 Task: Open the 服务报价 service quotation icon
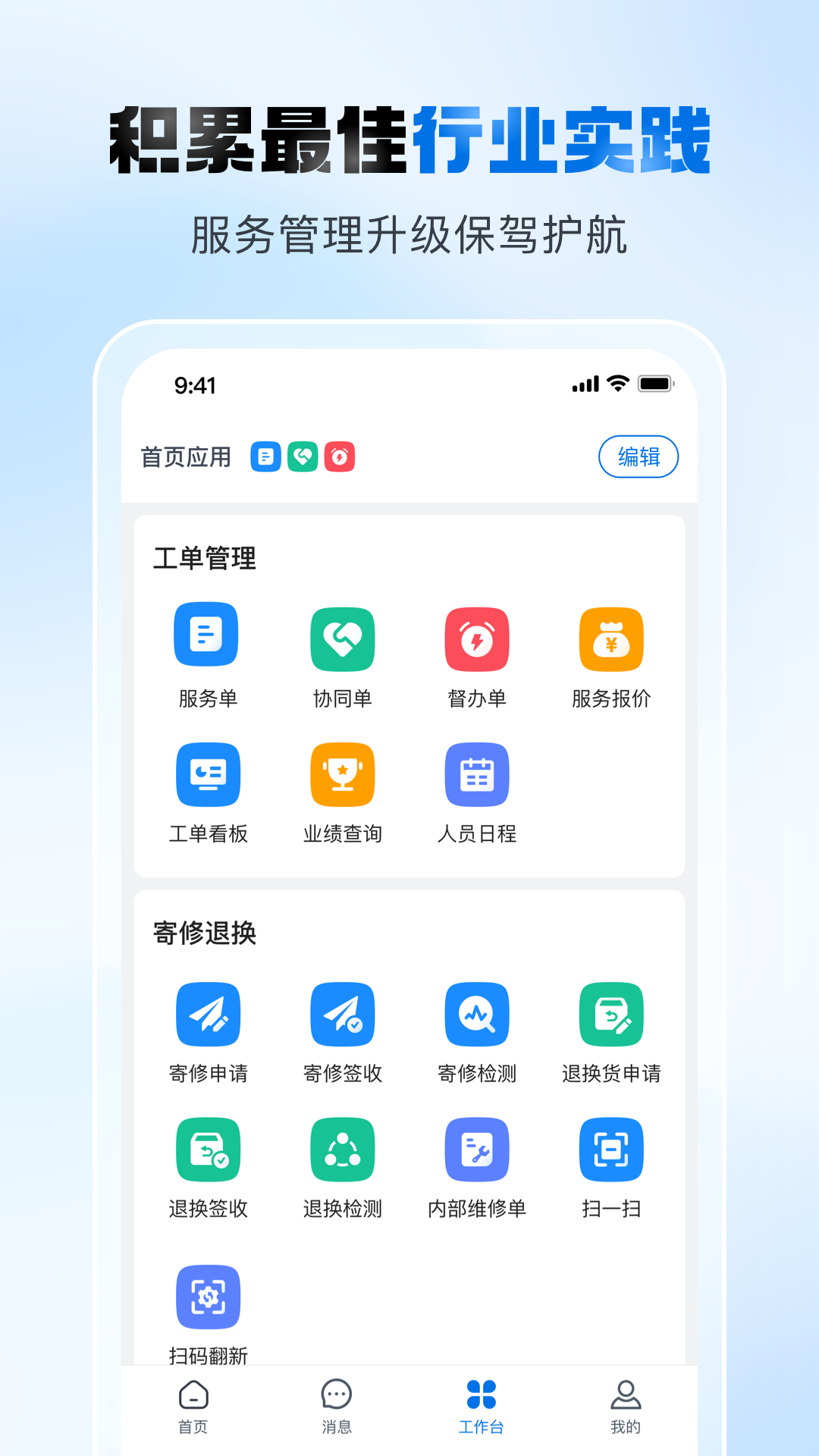tap(611, 639)
